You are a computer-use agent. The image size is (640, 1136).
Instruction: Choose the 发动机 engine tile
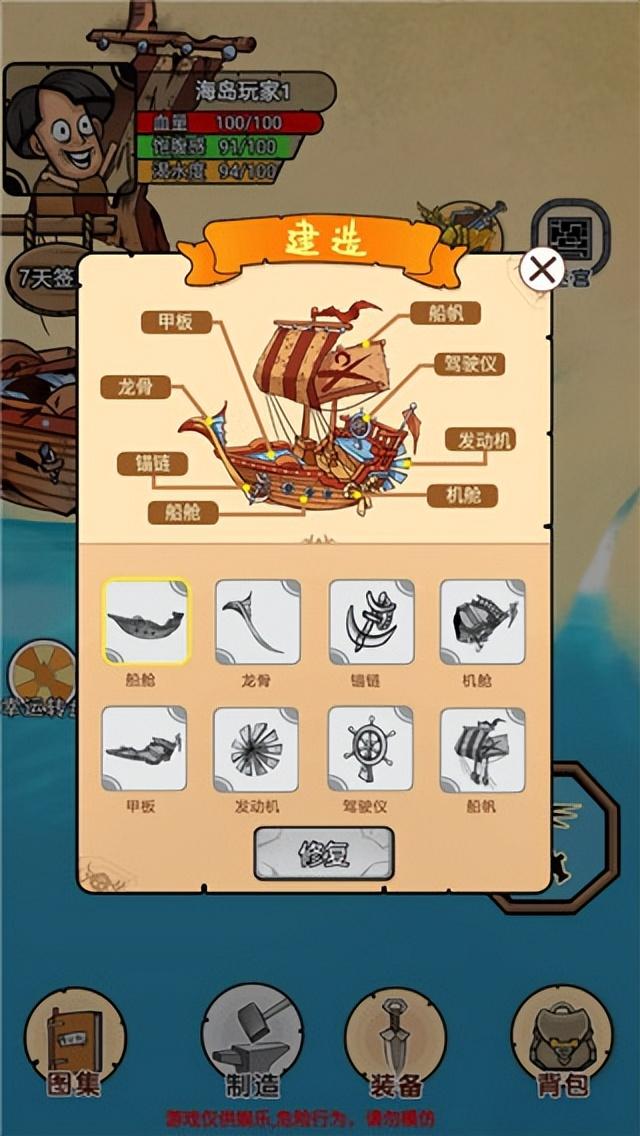pos(257,749)
